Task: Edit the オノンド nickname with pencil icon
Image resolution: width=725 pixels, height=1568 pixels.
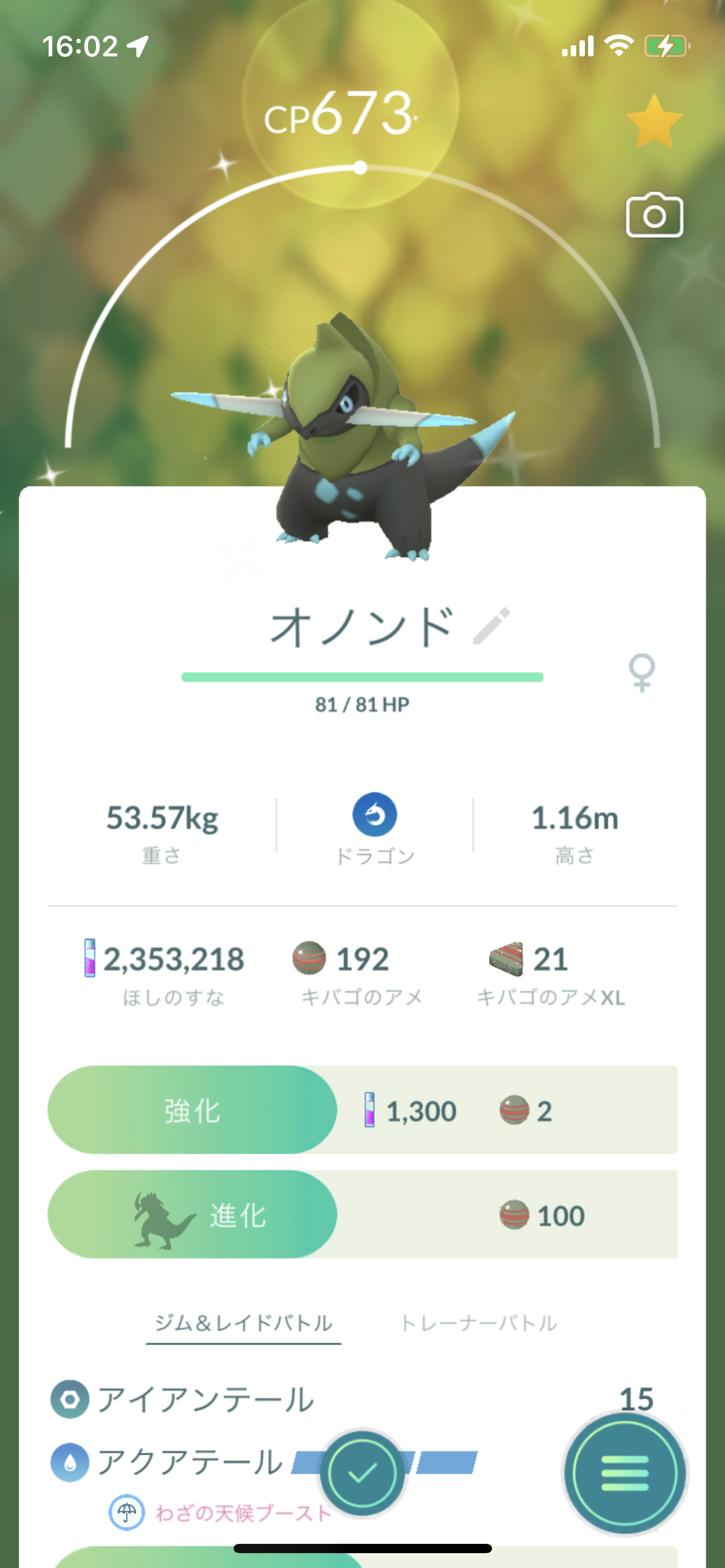Action: (492, 626)
